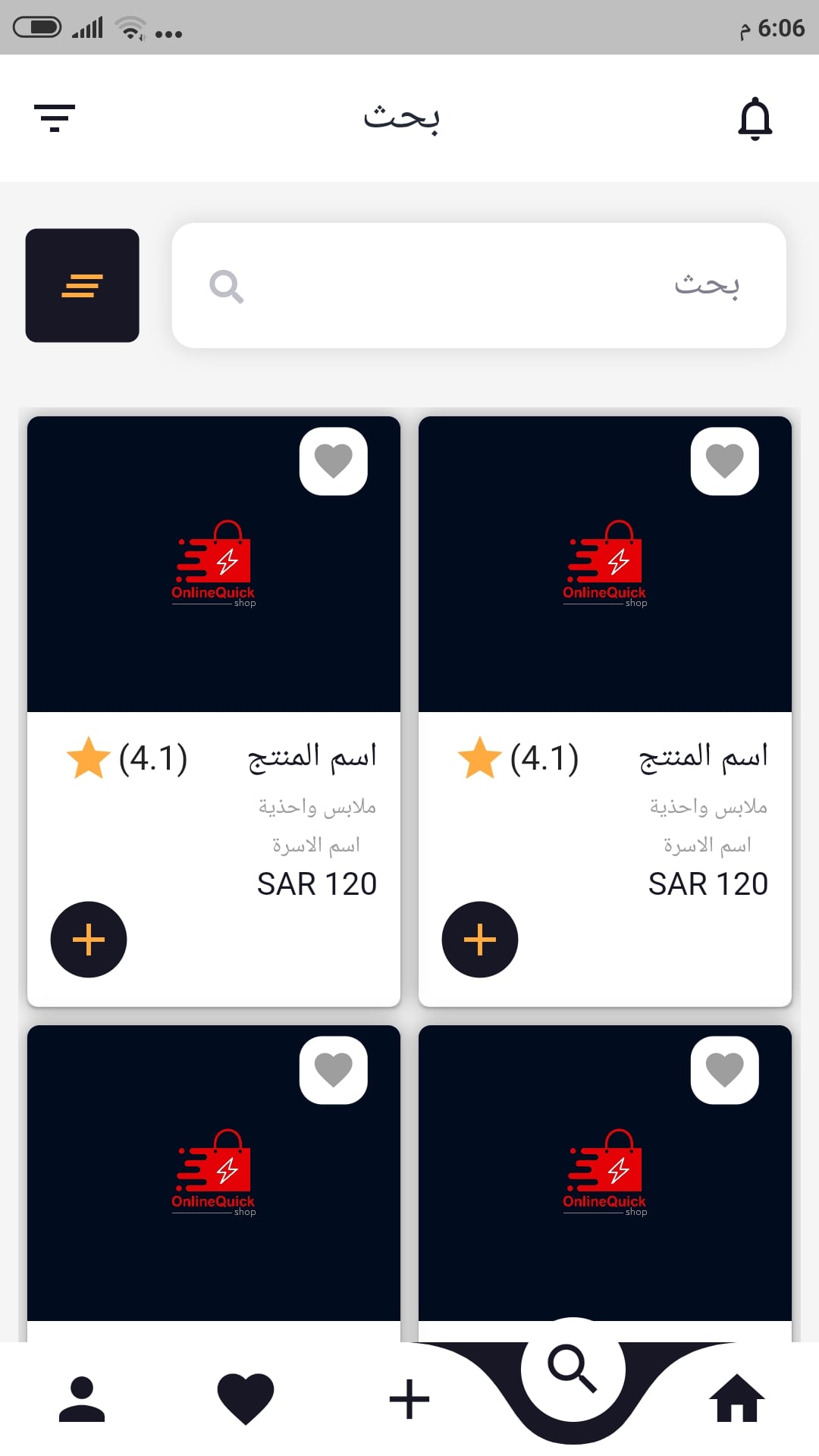The image size is (819, 1456).
Task: Open the filter icon at top left
Action: [x=55, y=117]
